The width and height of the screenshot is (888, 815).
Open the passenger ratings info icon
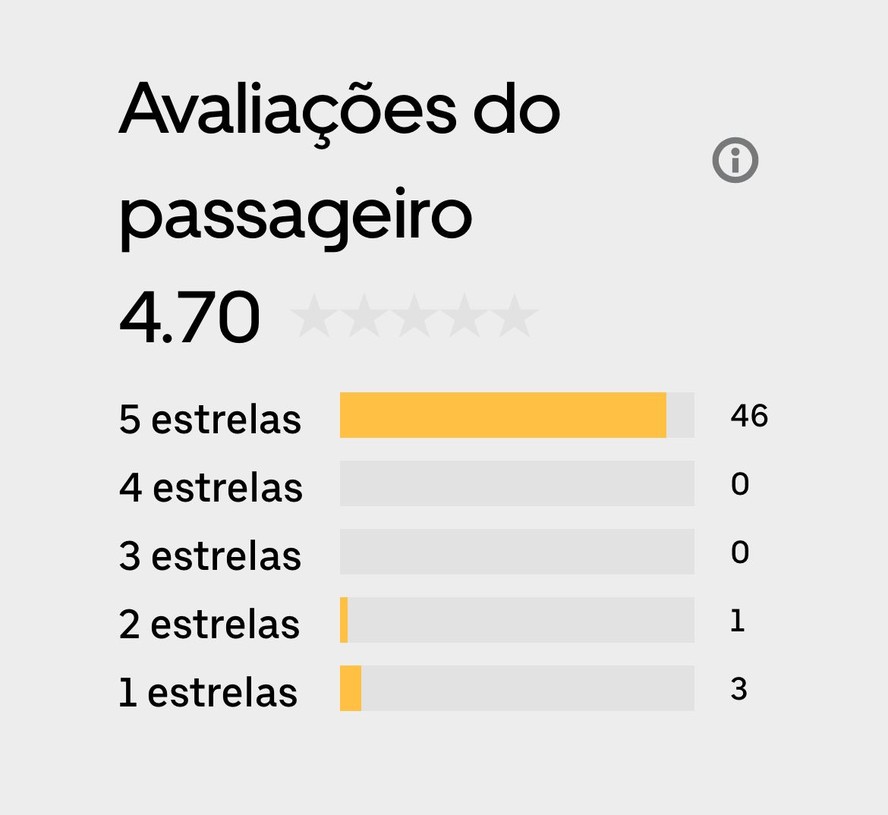coord(735,160)
